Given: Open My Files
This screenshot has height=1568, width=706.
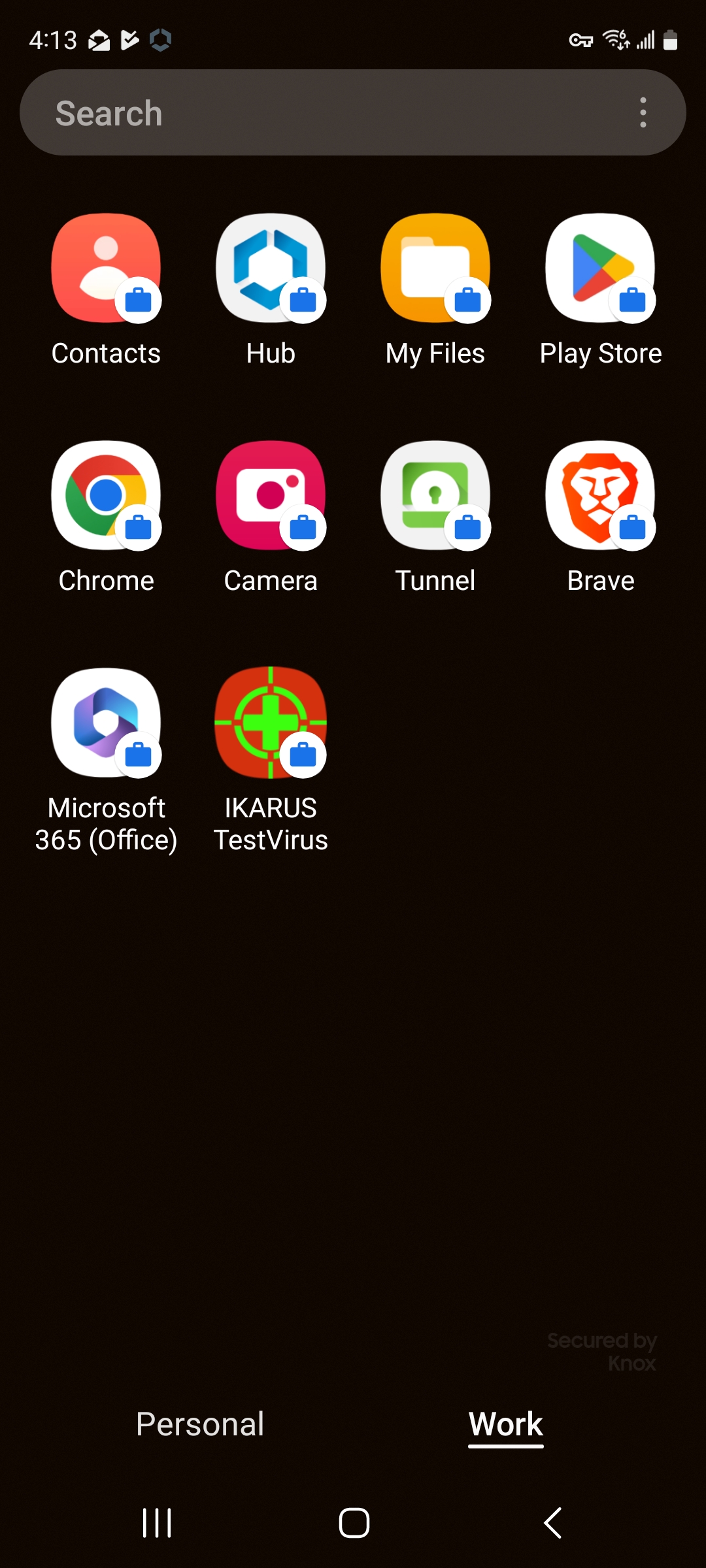Looking at the screenshot, I should coord(435,268).
